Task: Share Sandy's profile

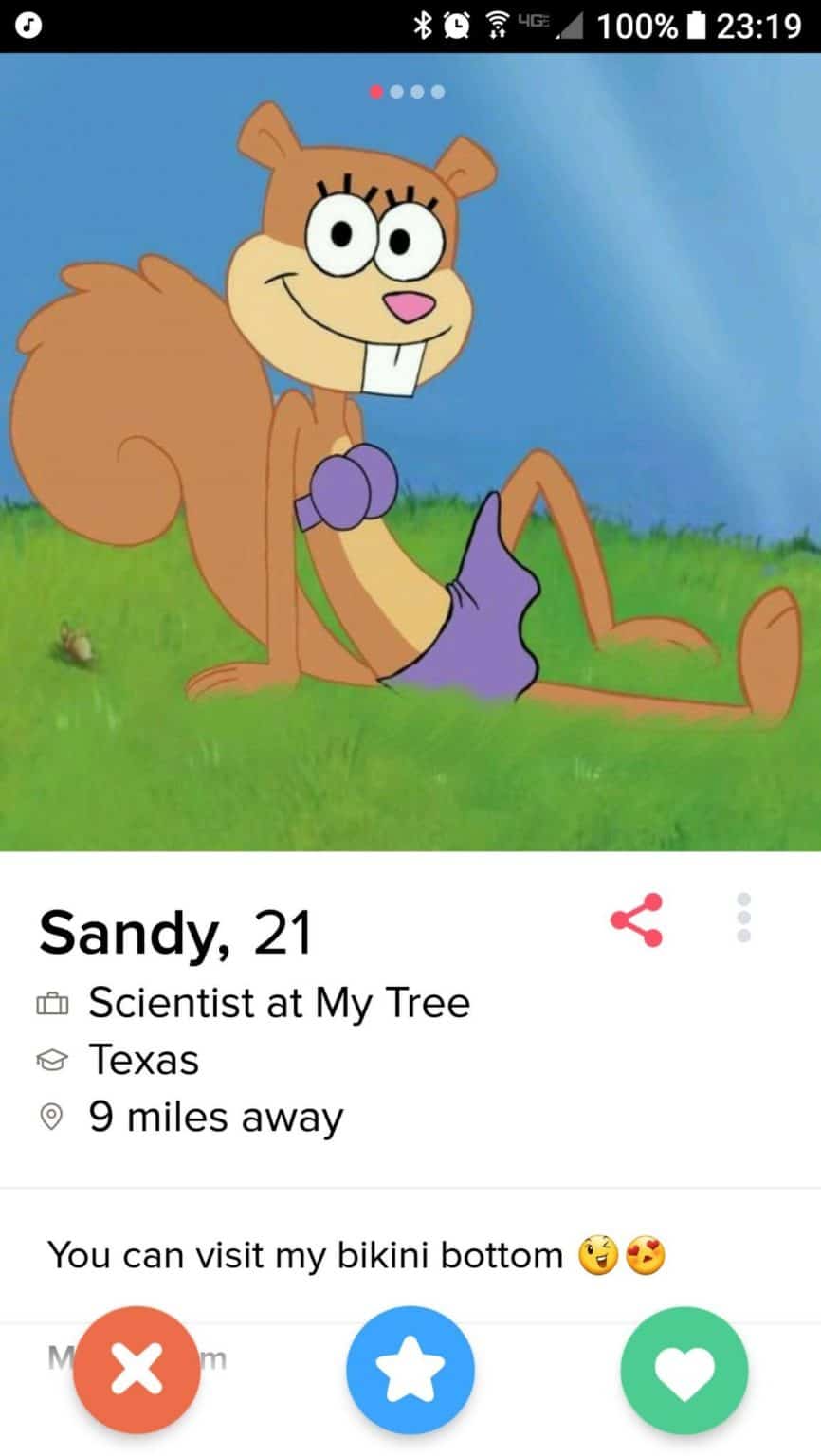Action: coord(636,919)
